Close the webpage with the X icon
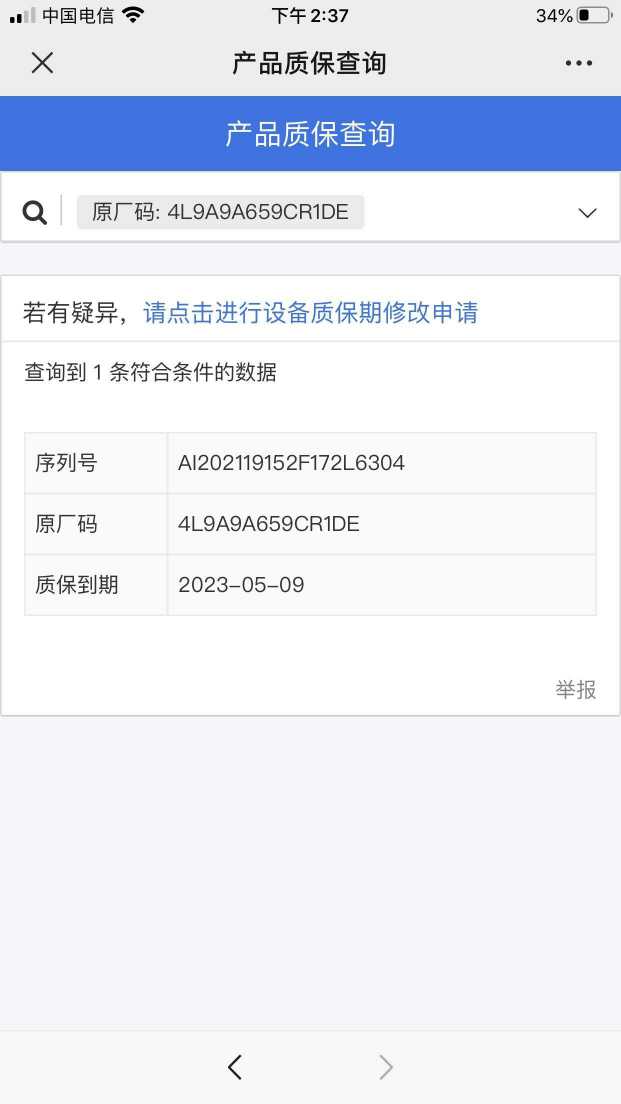 coord(42,63)
